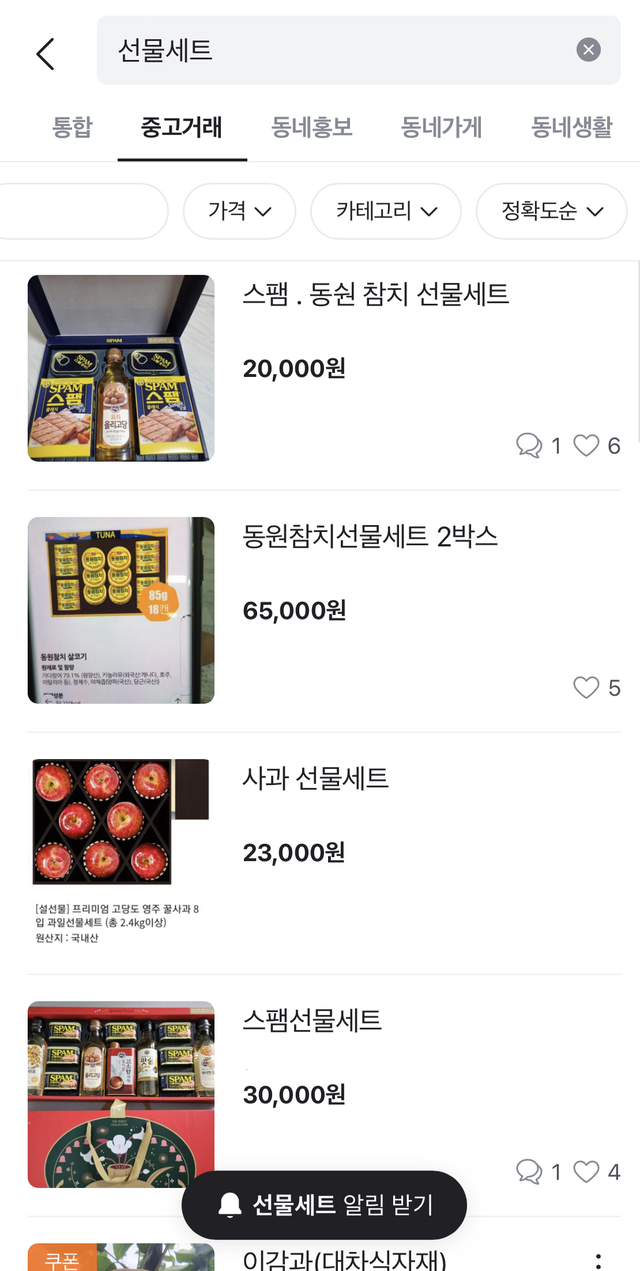This screenshot has width=640, height=1271.
Task: Open the 동원참치선물세트 2박스 listing
Action: pos(370,537)
